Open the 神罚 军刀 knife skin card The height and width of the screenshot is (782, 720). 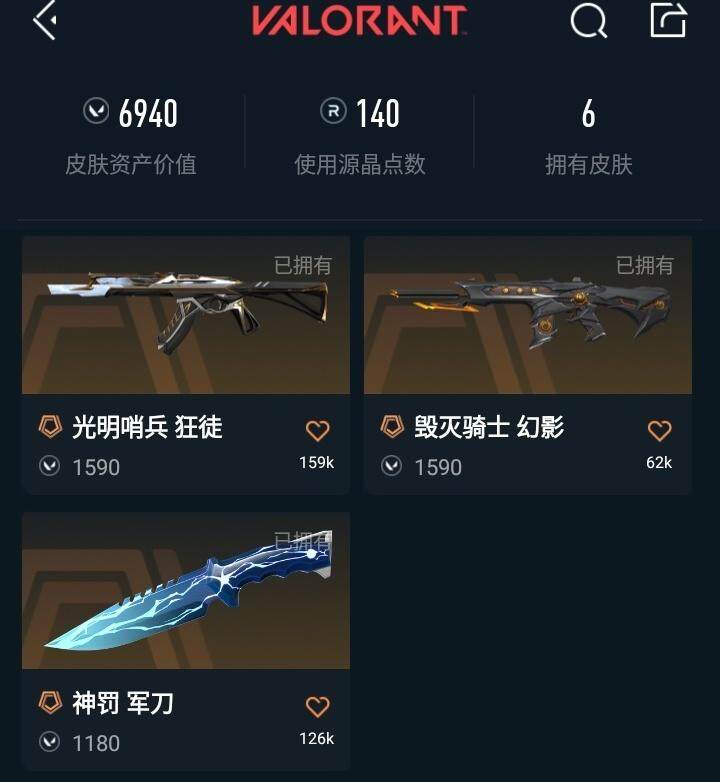coord(186,592)
